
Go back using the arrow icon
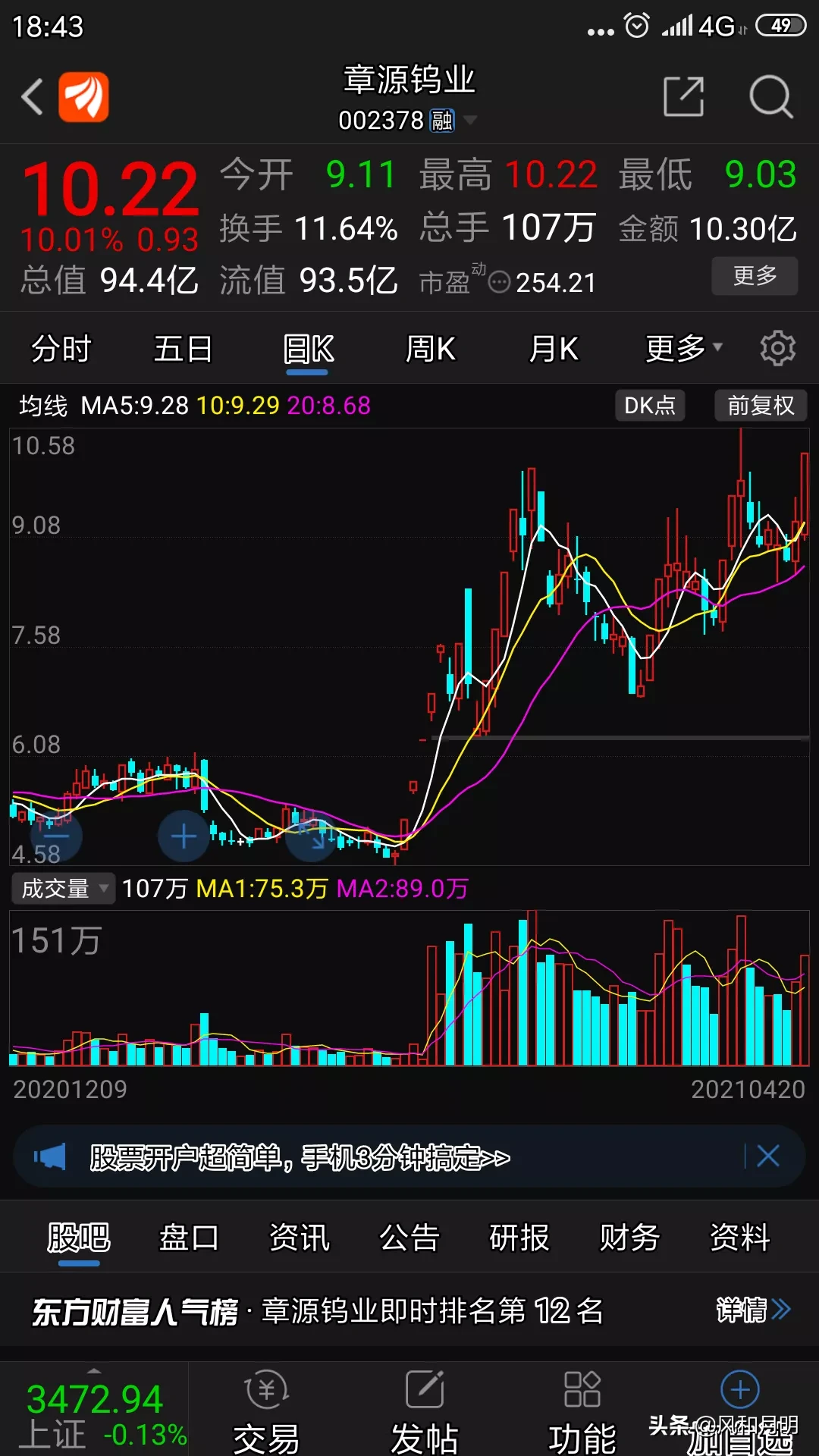(33, 97)
